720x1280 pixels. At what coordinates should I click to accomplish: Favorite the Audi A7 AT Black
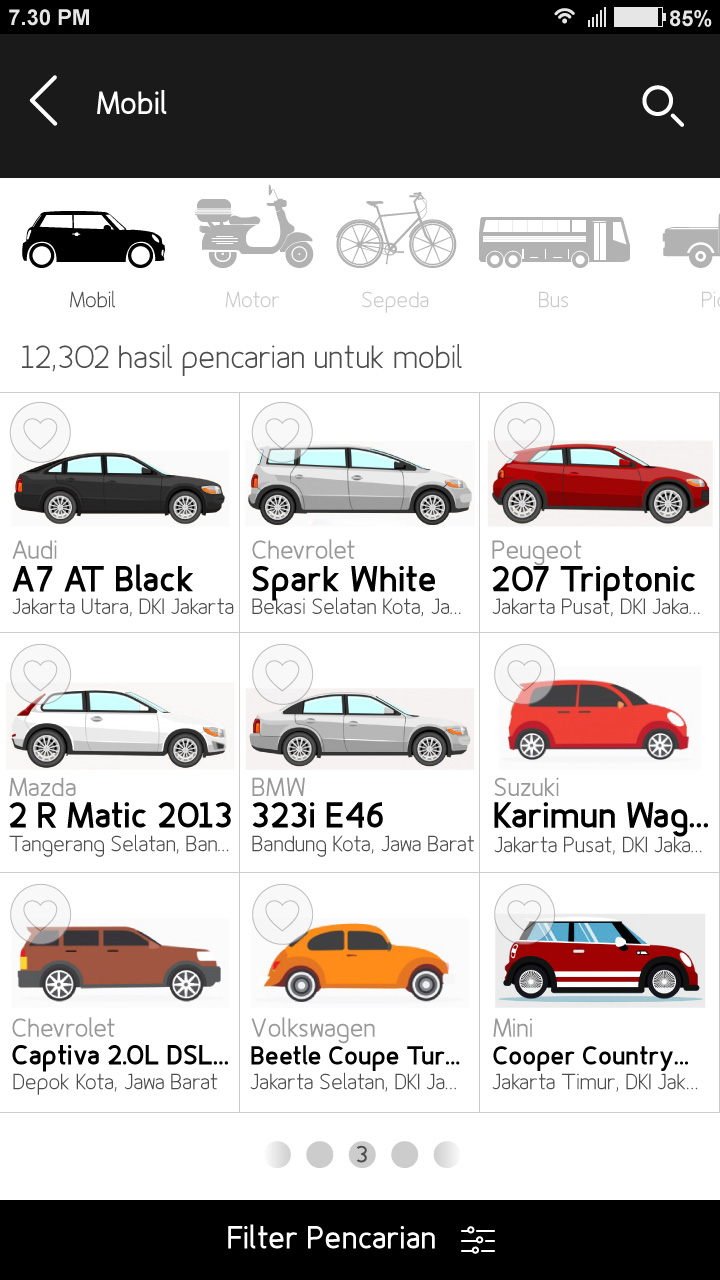pyautogui.click(x=40, y=432)
